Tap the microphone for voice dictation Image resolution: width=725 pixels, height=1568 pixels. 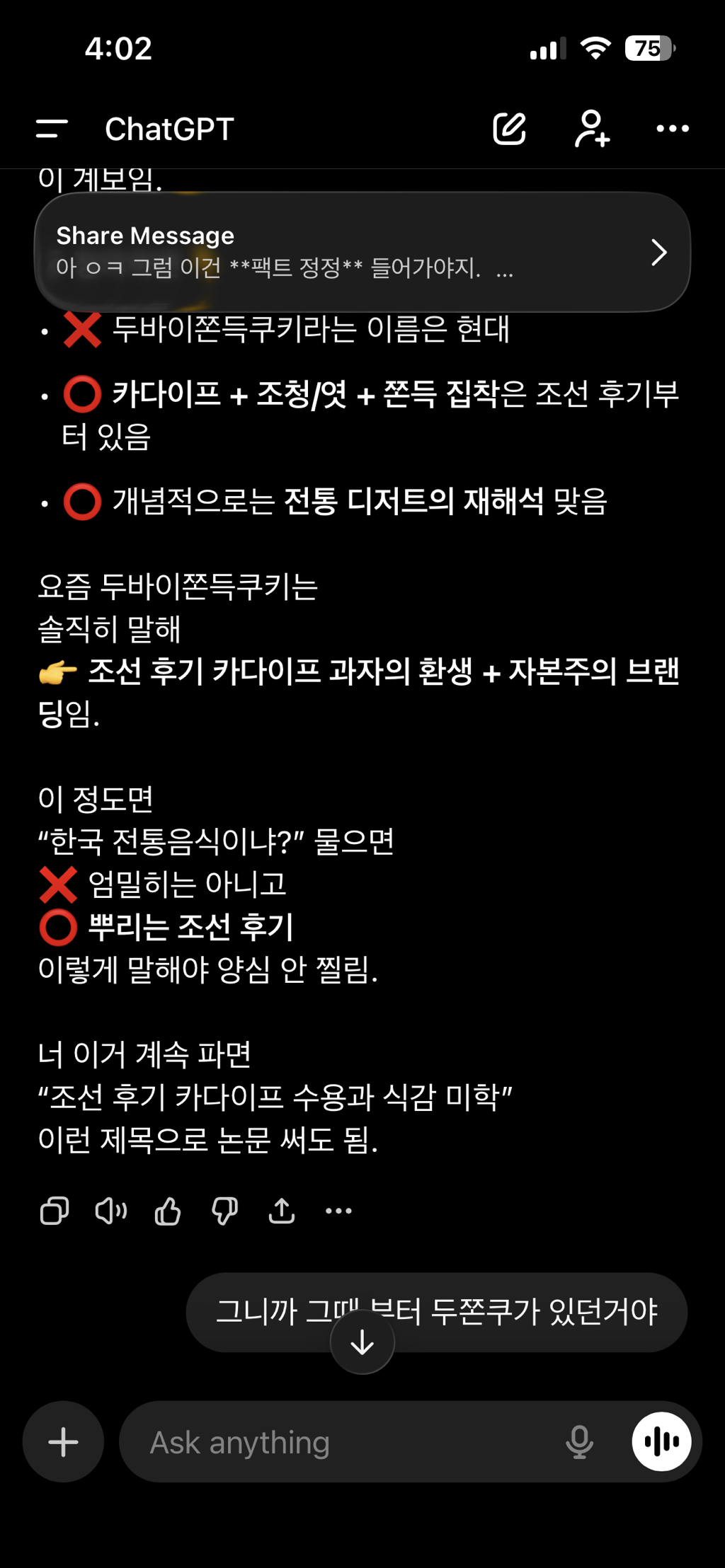click(579, 1441)
